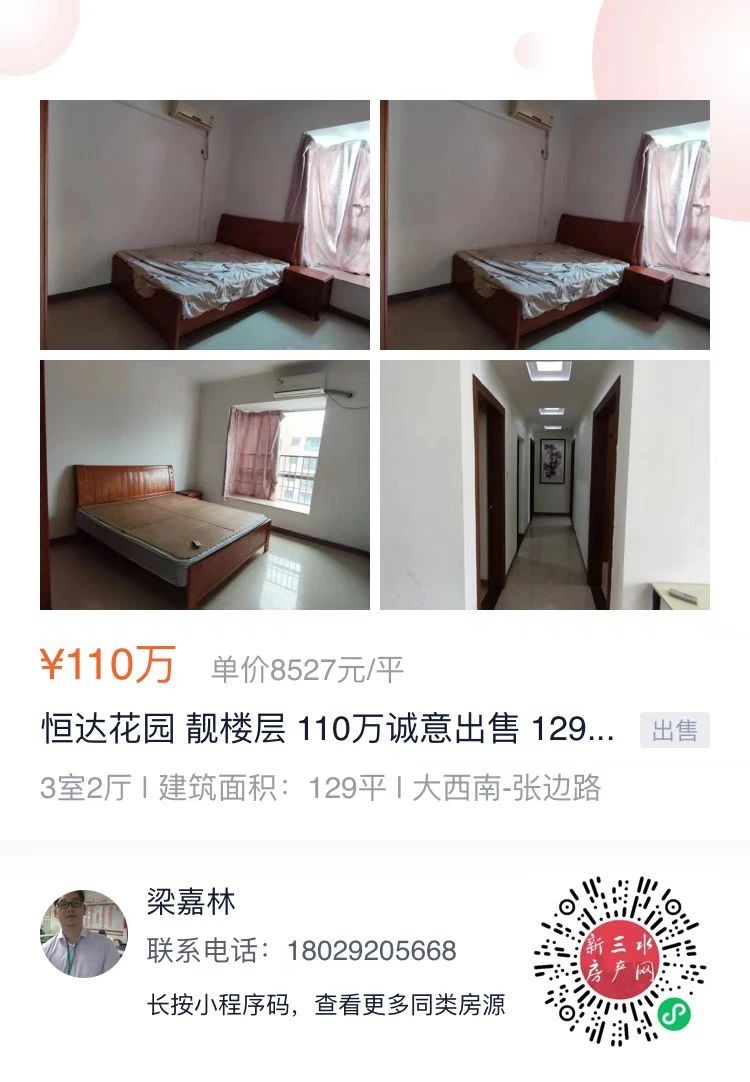Tap agent 梁嘉林's avatar photo

[x=82, y=930]
